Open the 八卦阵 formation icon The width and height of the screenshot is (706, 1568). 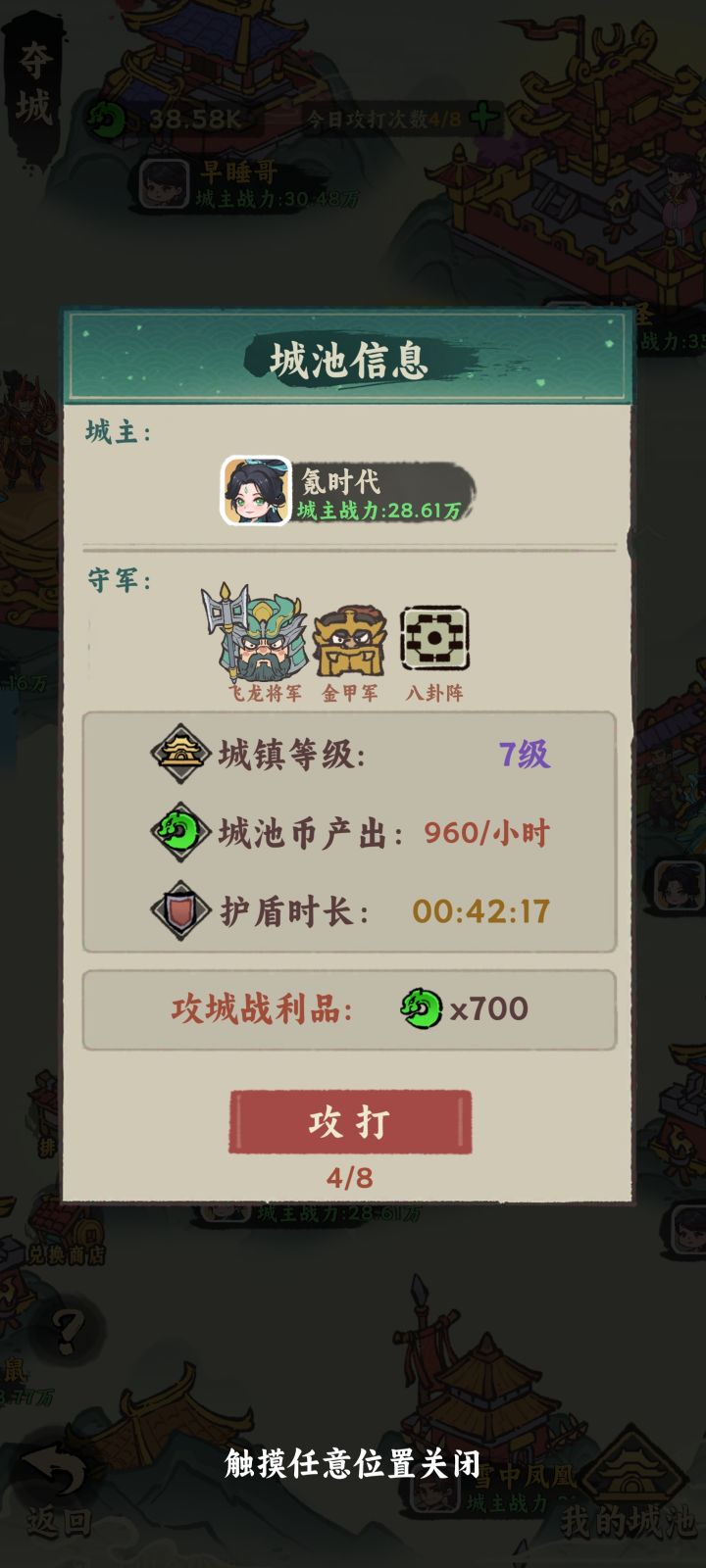(439, 637)
